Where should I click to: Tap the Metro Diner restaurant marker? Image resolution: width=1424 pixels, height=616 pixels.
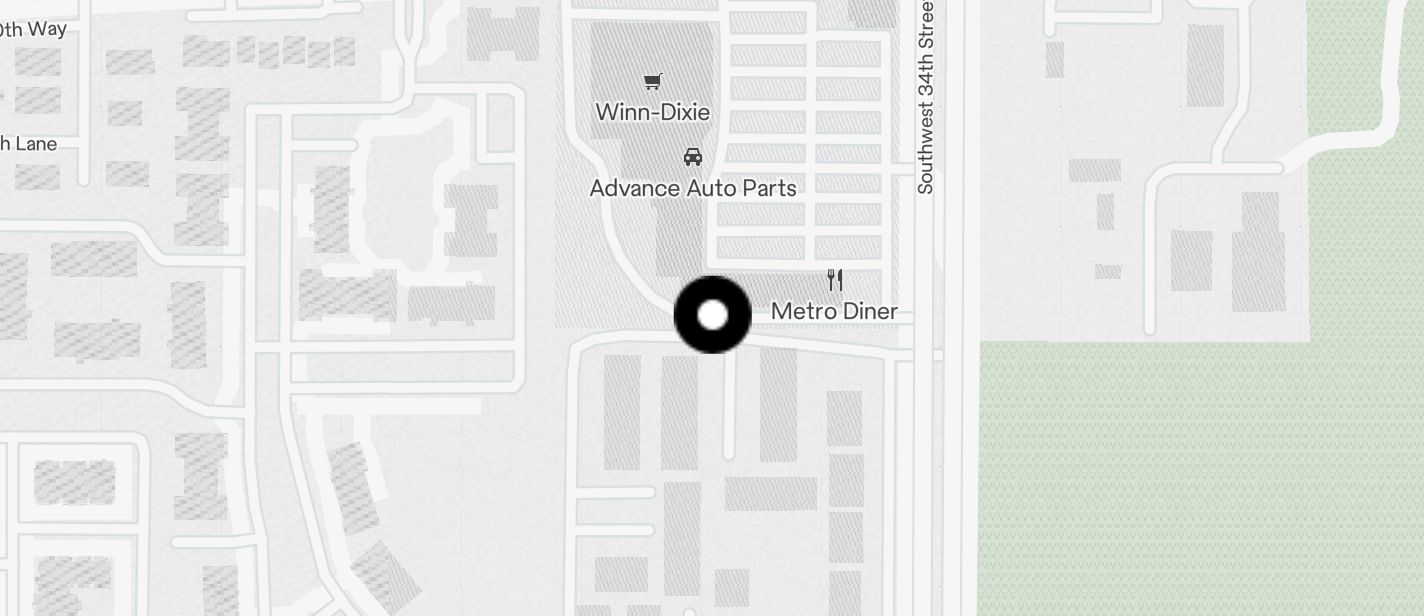click(x=836, y=280)
